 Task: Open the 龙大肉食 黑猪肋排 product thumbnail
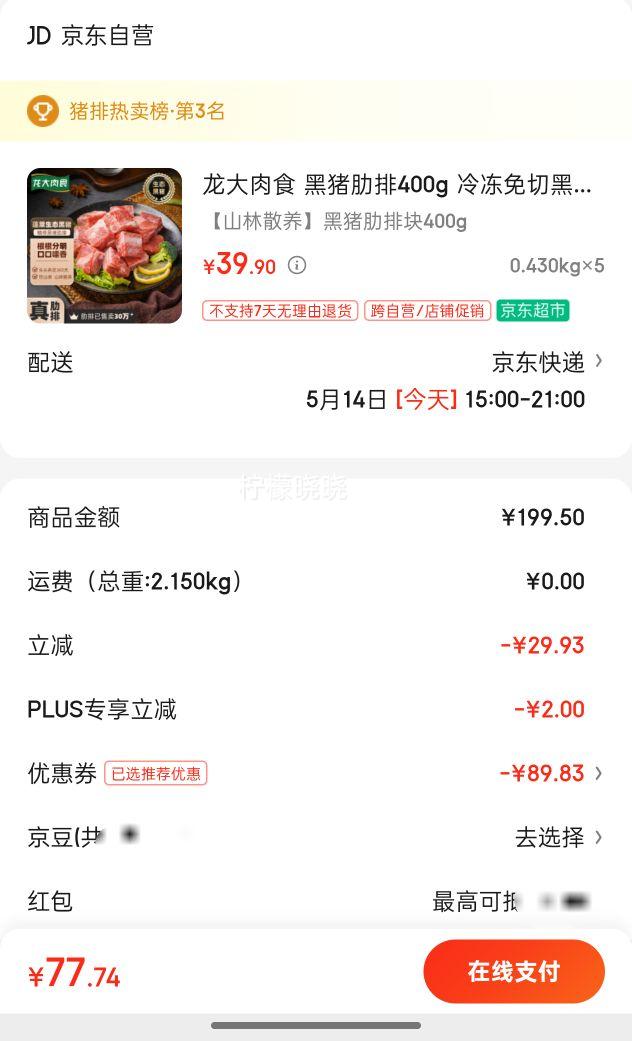pos(104,246)
